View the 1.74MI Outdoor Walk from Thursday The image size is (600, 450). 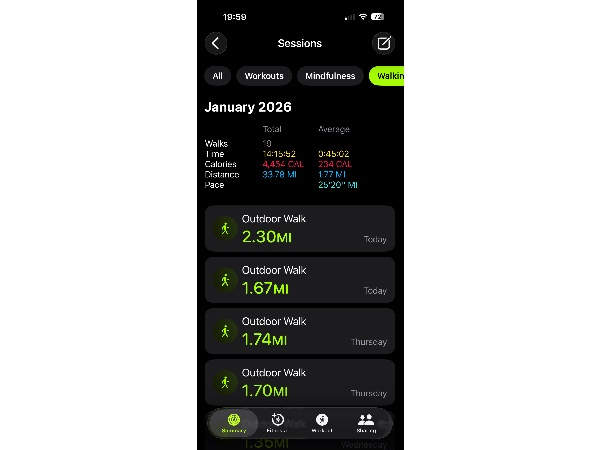point(300,331)
